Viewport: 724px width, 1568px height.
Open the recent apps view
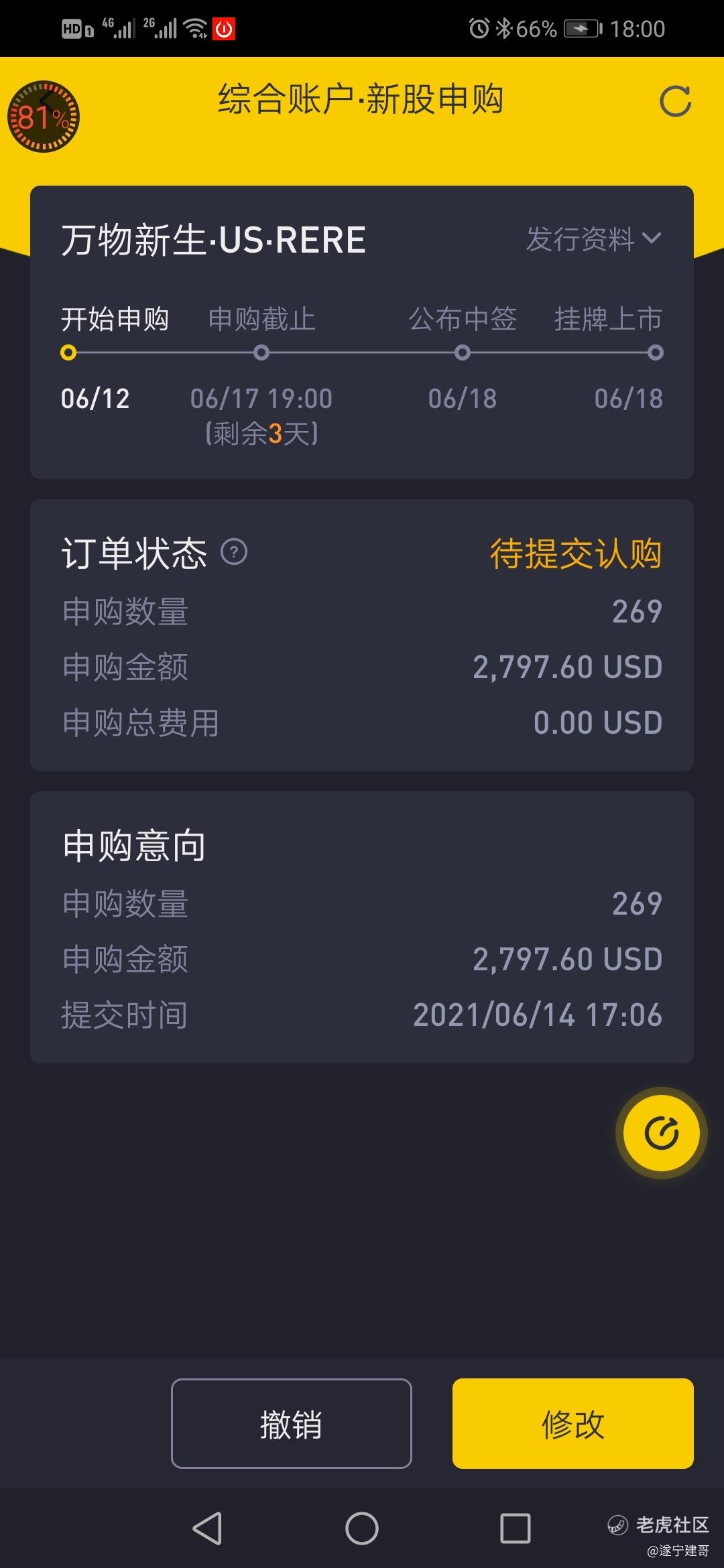pyautogui.click(x=516, y=1528)
